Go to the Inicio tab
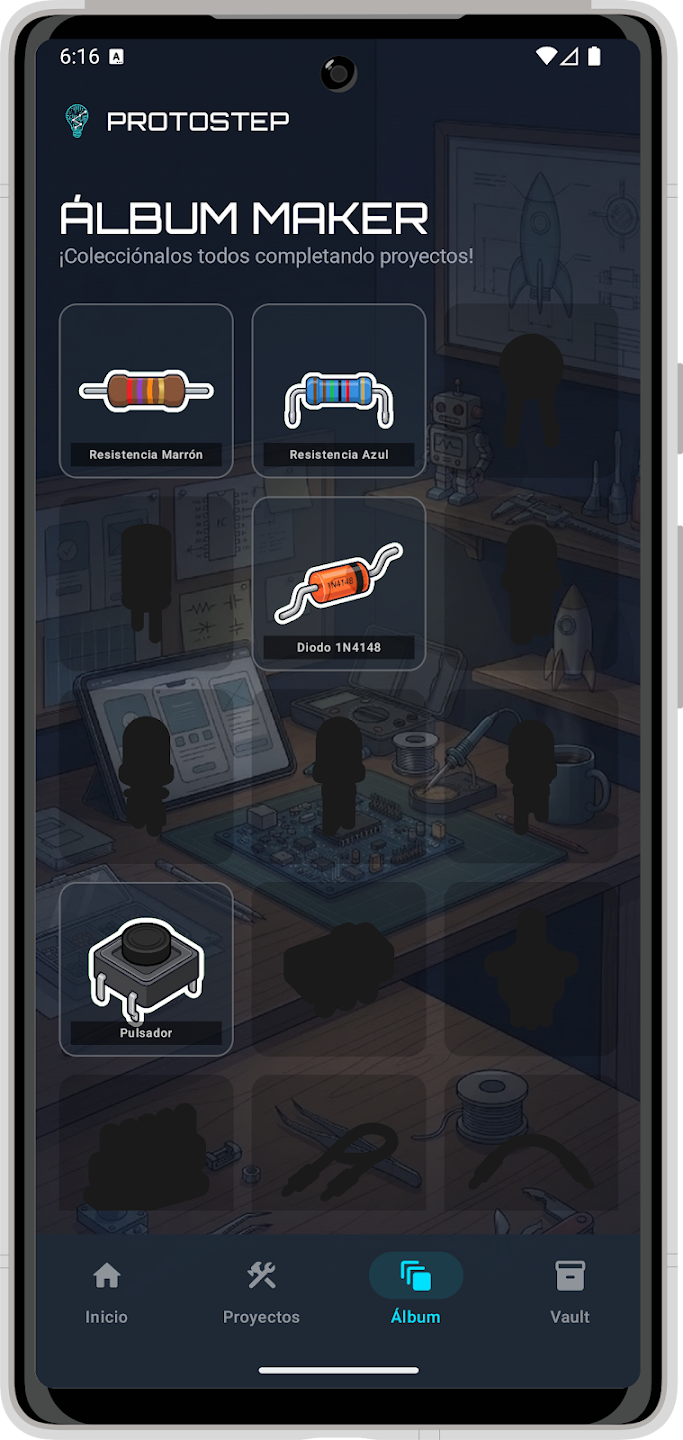683x1440 pixels. (107, 1292)
